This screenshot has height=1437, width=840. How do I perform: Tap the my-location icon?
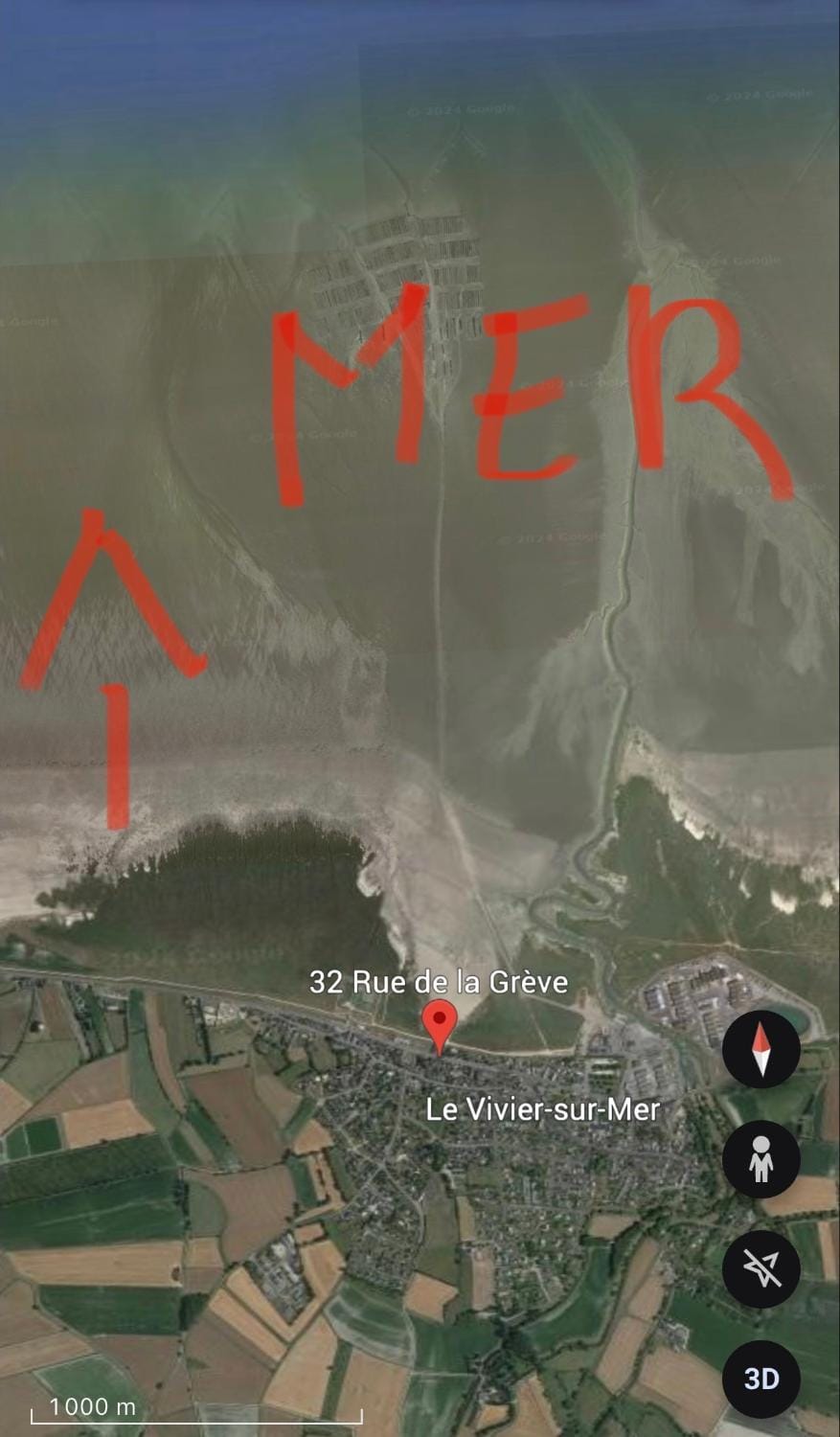click(x=761, y=1269)
